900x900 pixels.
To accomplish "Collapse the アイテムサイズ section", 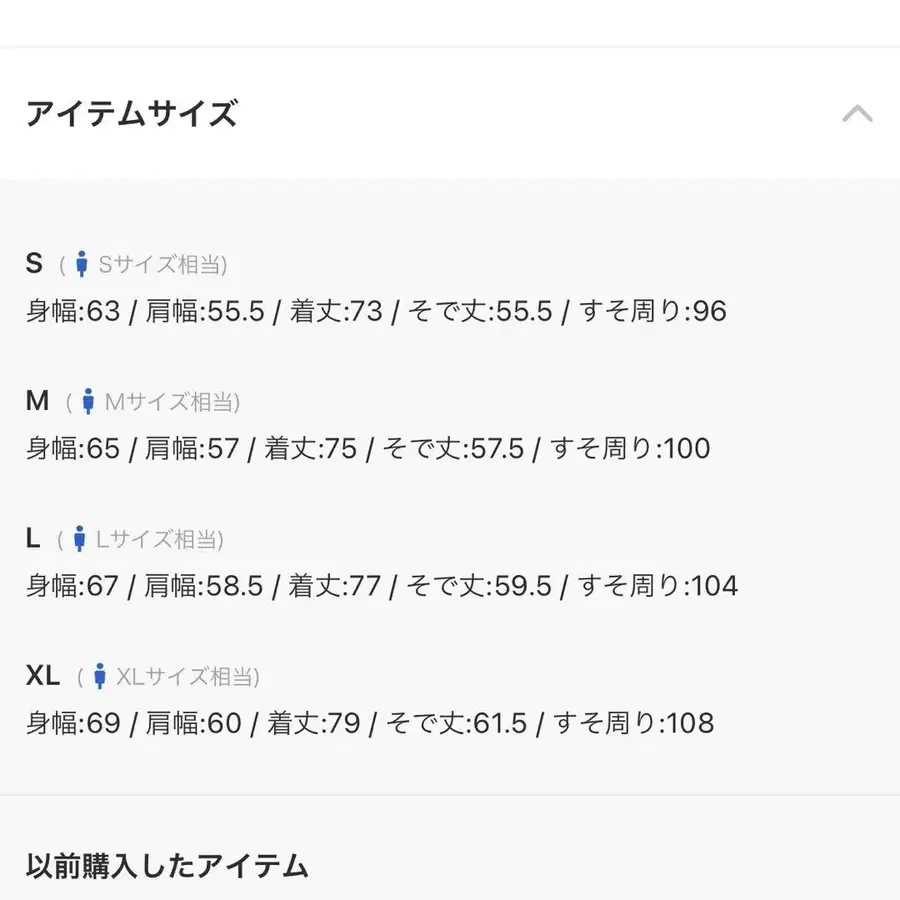I will 857,113.
